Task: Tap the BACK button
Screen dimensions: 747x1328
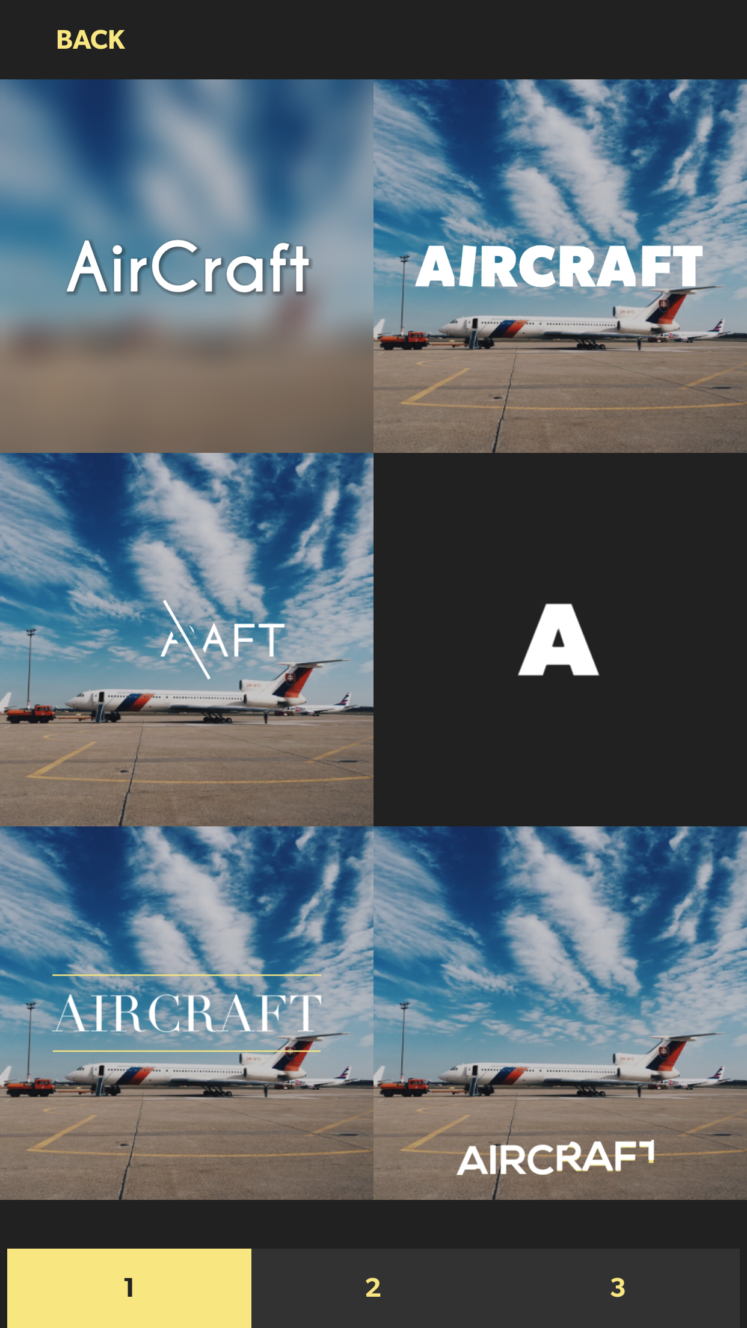Action: coord(90,40)
